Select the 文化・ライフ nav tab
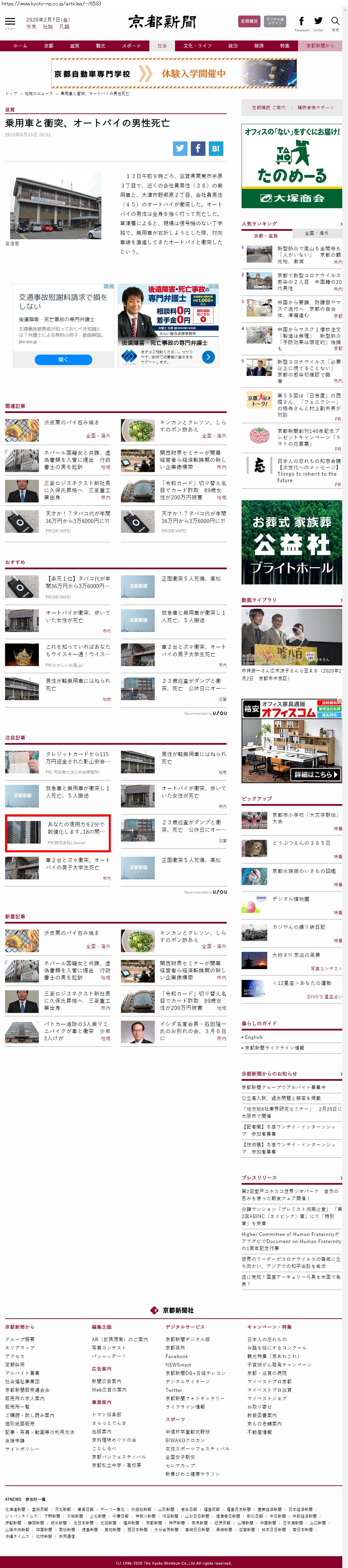The image size is (348, 1568). 197,46
